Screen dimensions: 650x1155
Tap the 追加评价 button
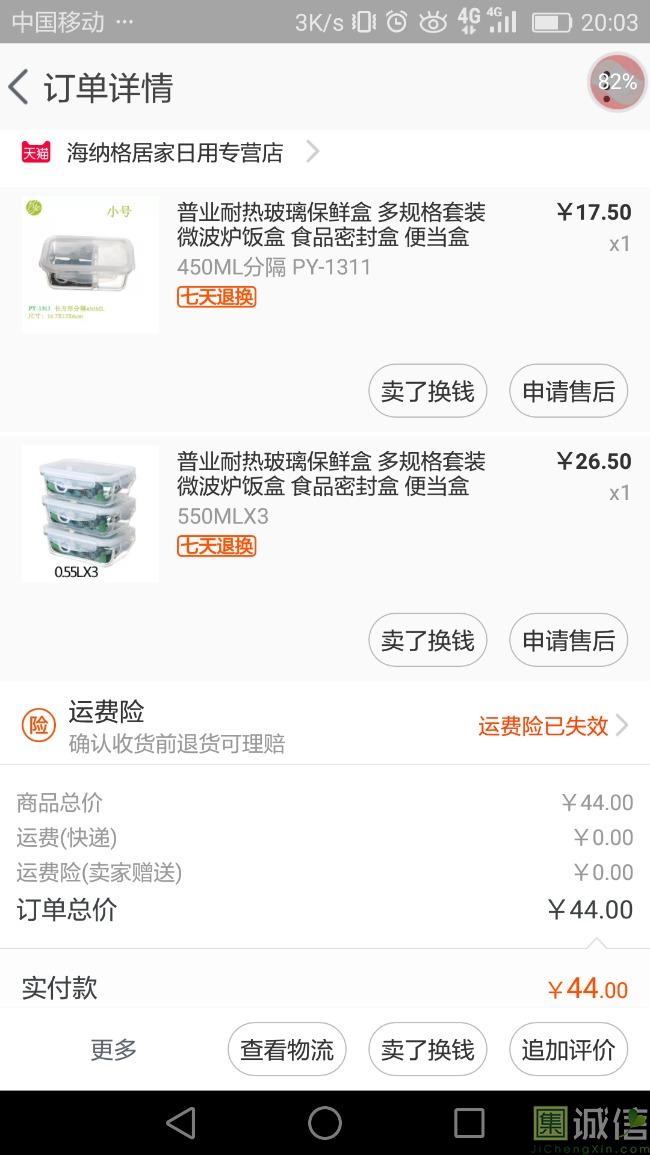(568, 1049)
